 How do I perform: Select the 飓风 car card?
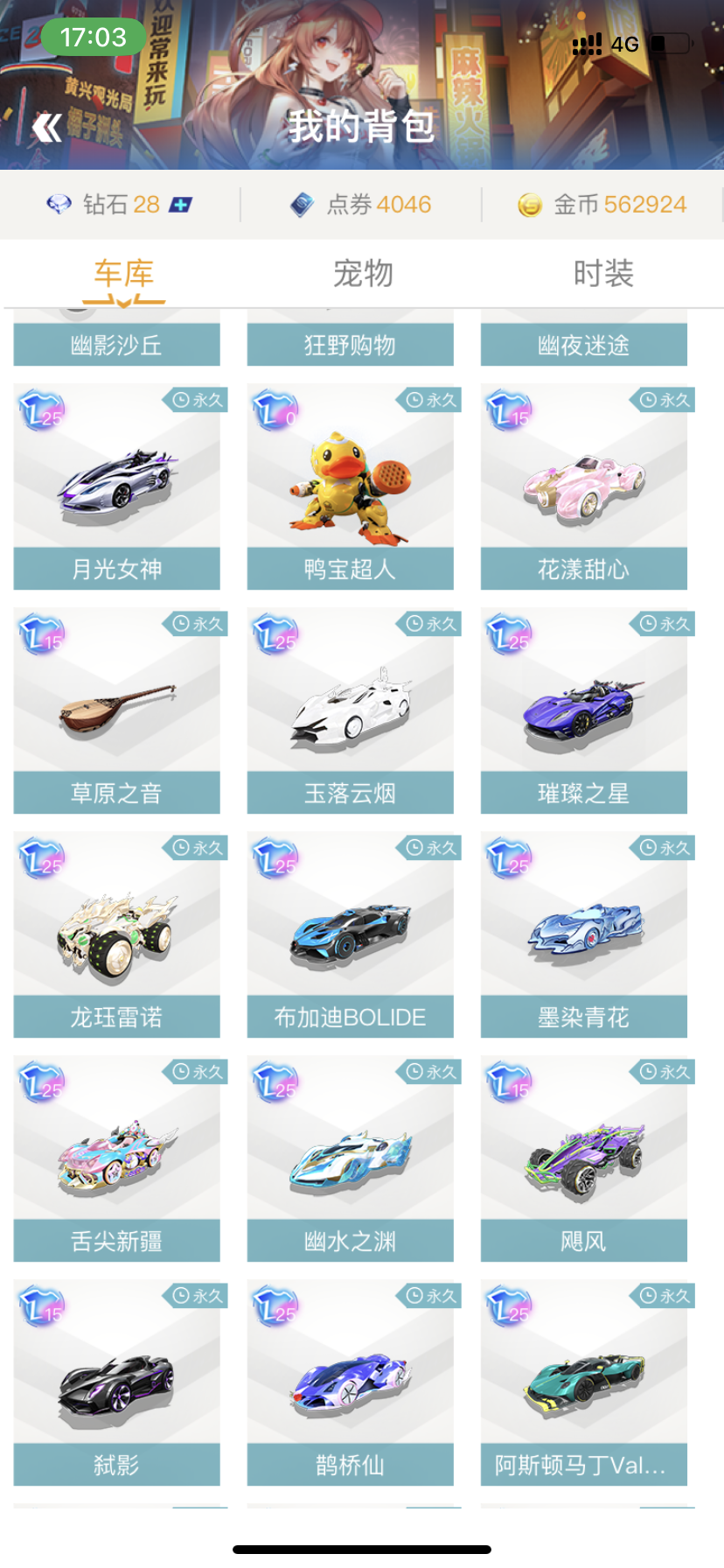point(583,1158)
